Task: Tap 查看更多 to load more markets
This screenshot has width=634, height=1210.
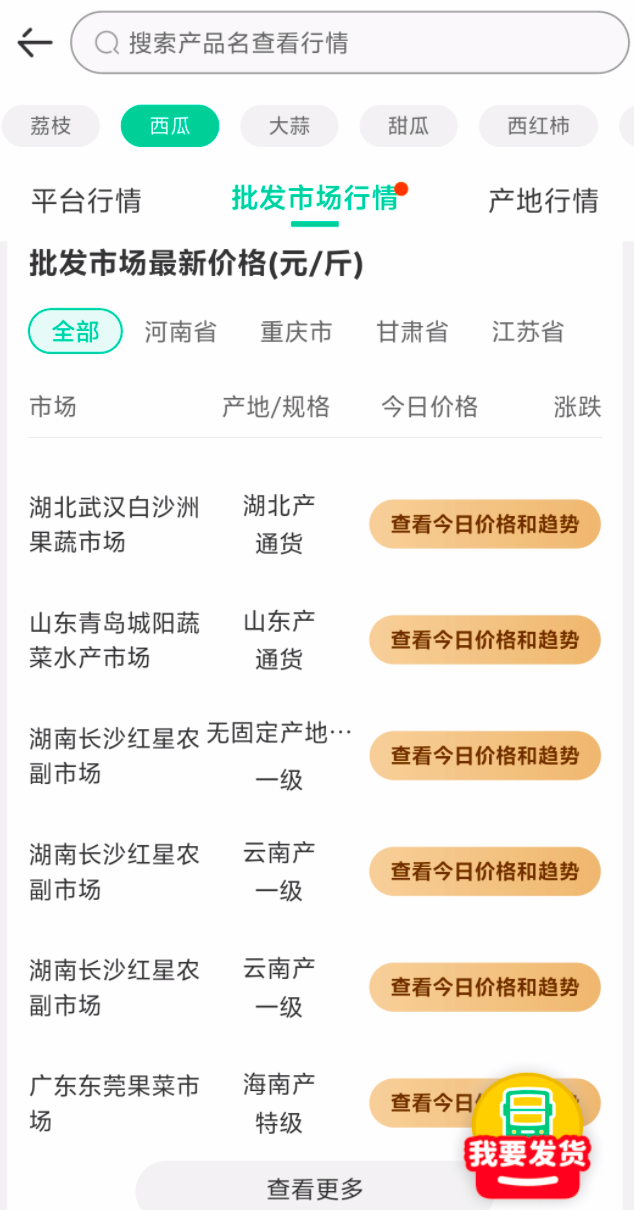Action: click(x=315, y=1189)
